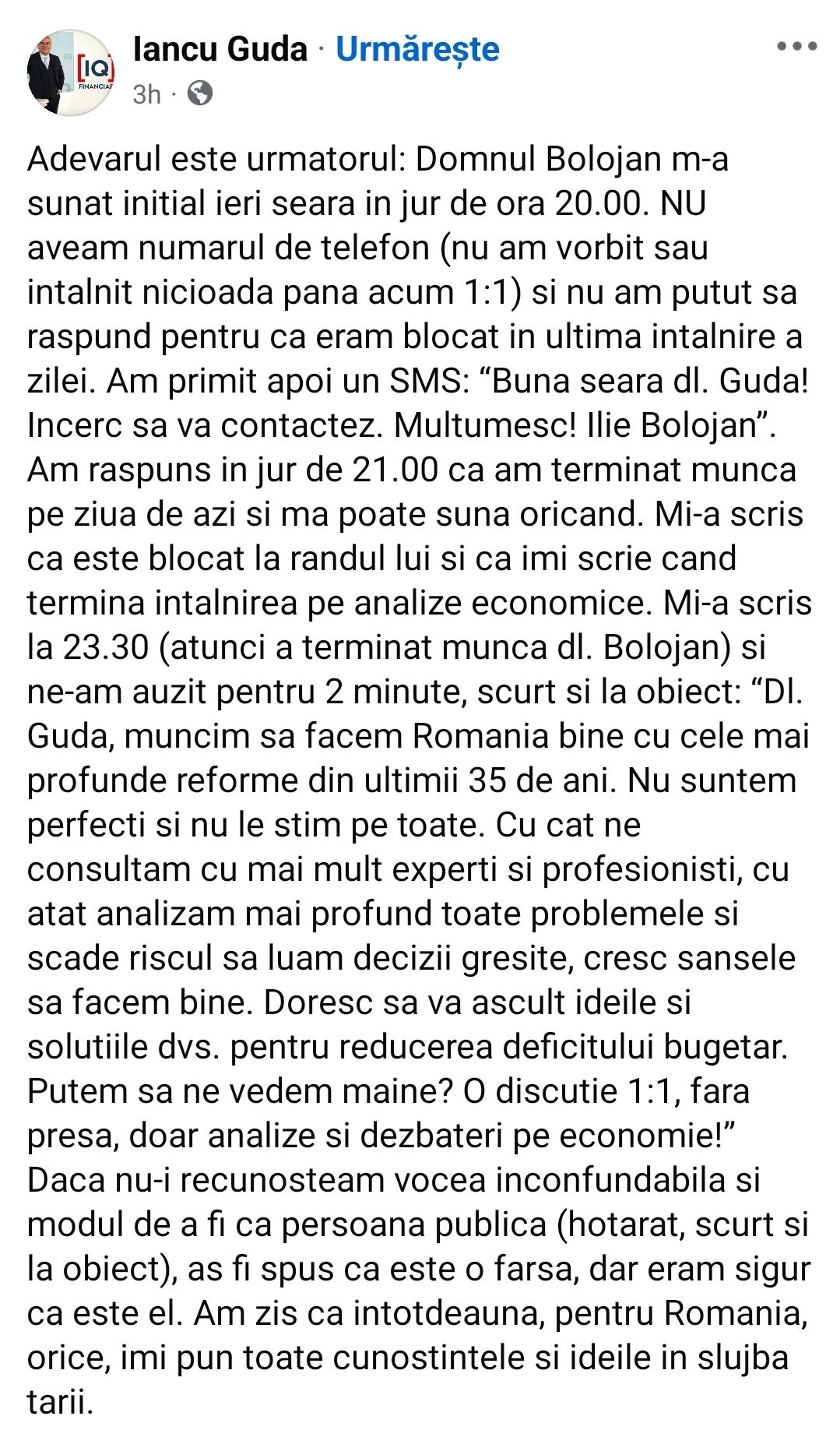840x1430 pixels.
Task: Open the post's three-dot options menu
Action: tap(796, 47)
